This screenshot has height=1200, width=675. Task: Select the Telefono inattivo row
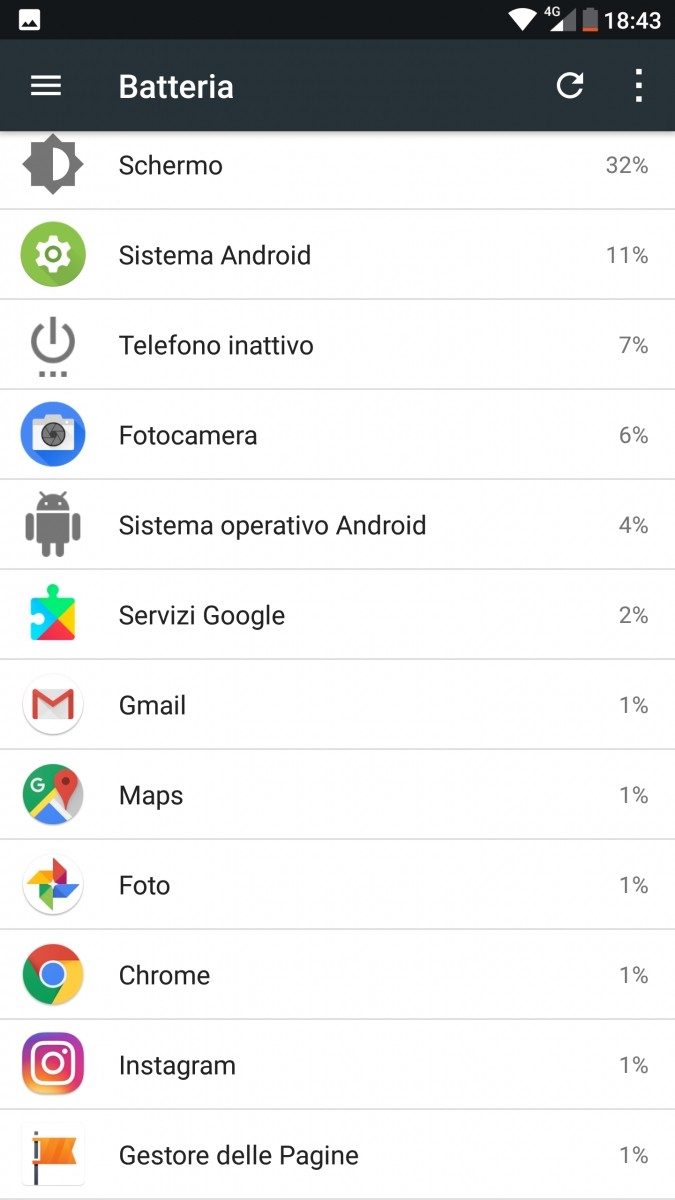337,345
